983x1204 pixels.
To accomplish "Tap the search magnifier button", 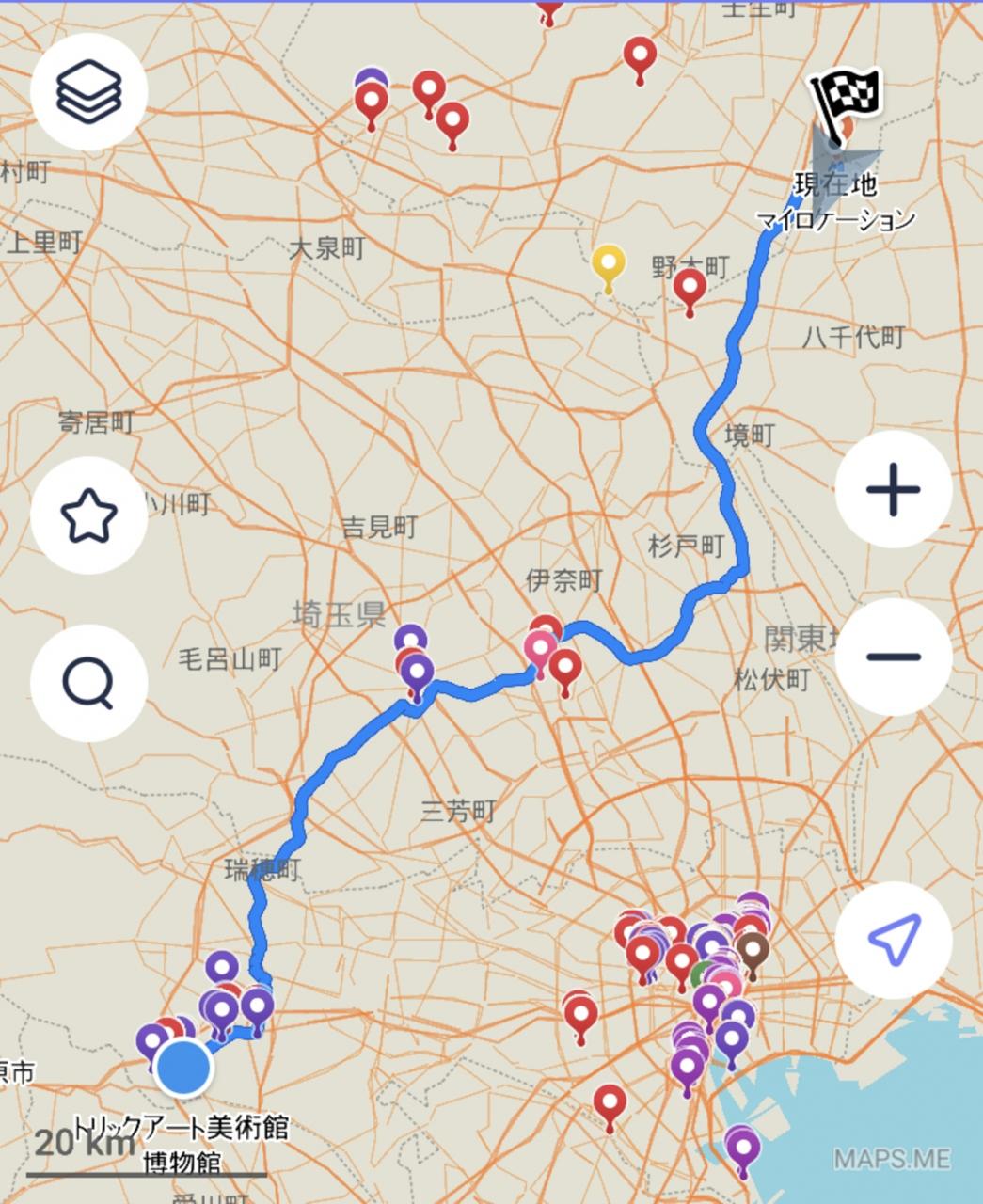I will pos(89,683).
